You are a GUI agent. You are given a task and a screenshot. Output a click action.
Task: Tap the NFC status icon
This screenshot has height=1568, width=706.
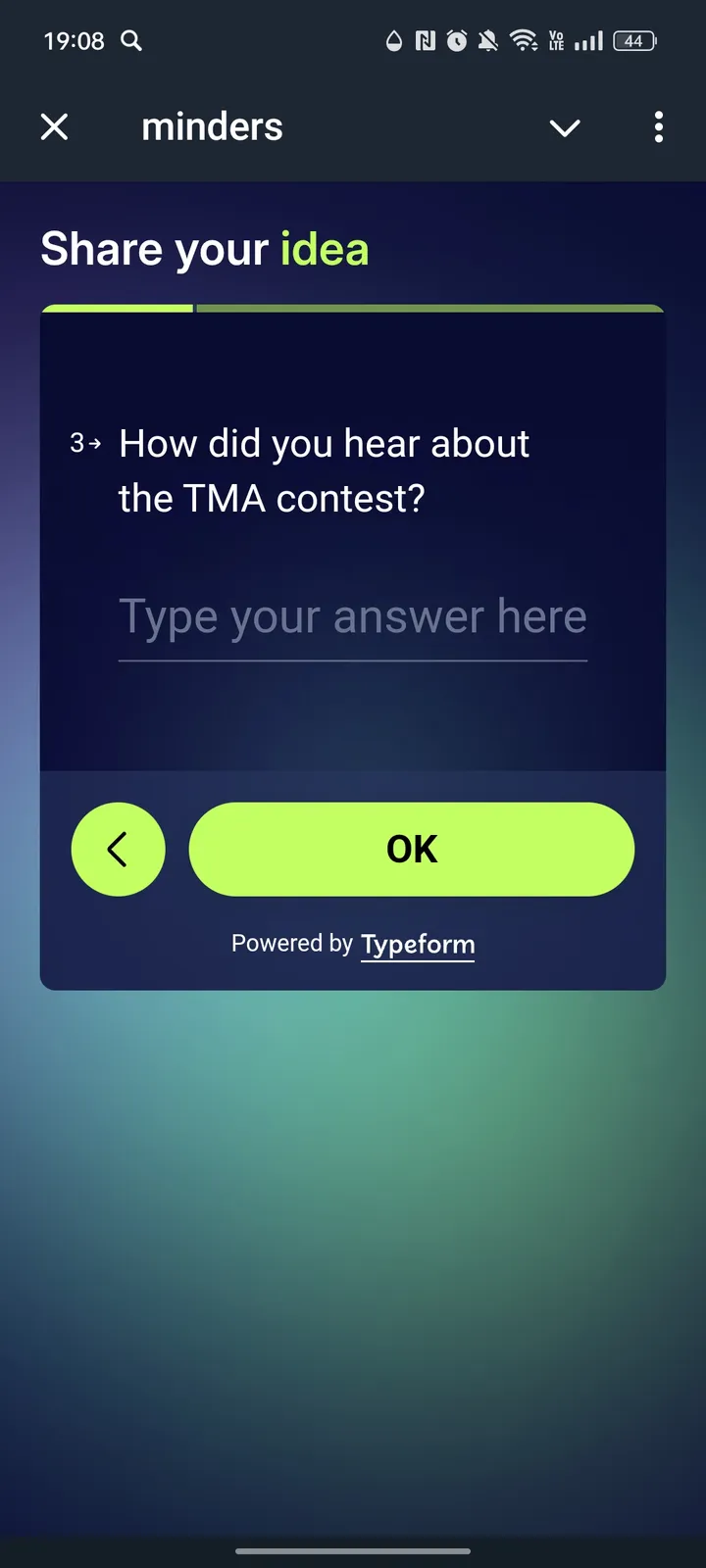point(426,41)
